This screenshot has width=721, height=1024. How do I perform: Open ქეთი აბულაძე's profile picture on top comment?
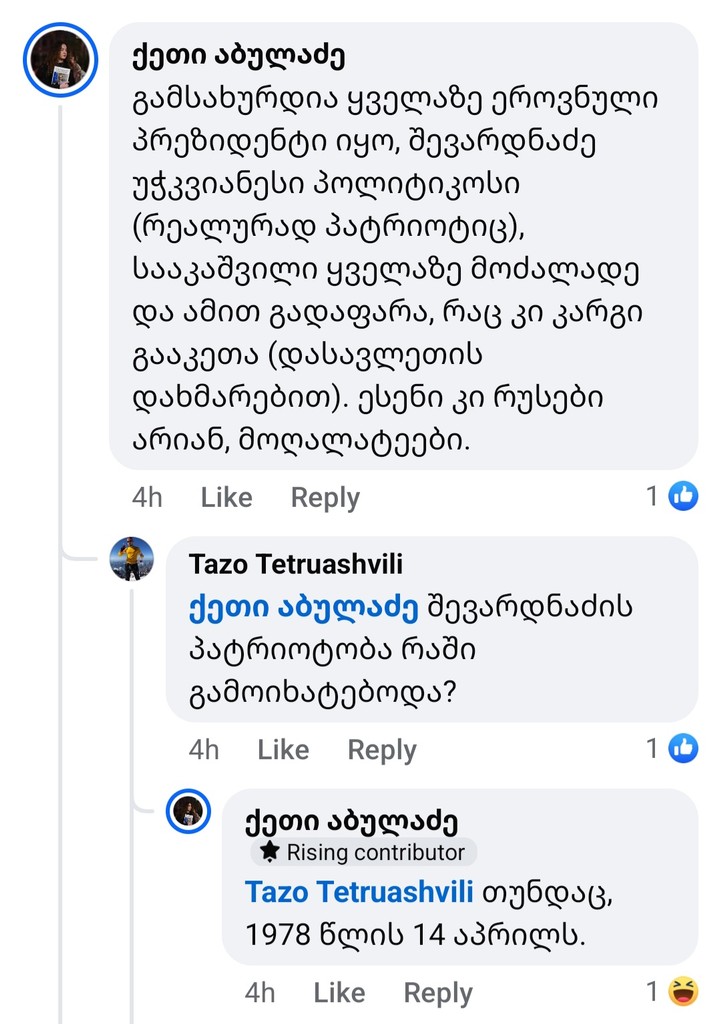click(x=60, y=59)
